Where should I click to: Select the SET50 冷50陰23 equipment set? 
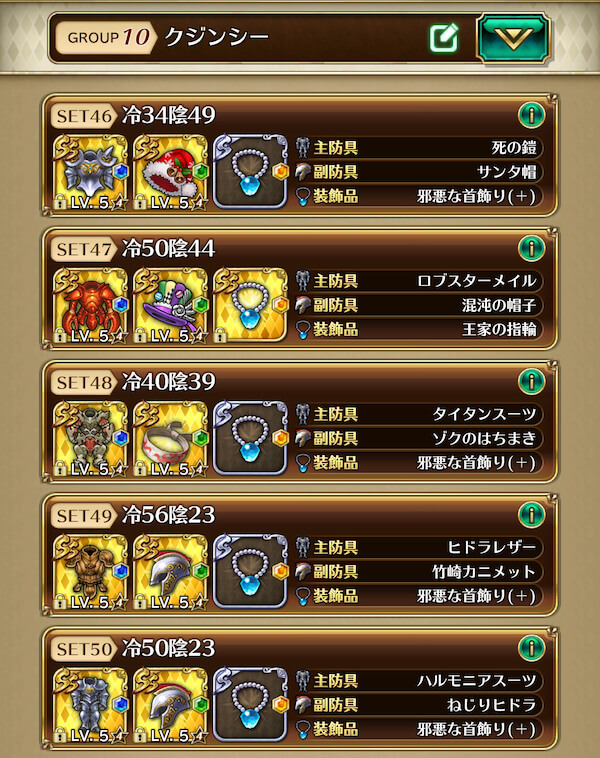[x=168, y=647]
